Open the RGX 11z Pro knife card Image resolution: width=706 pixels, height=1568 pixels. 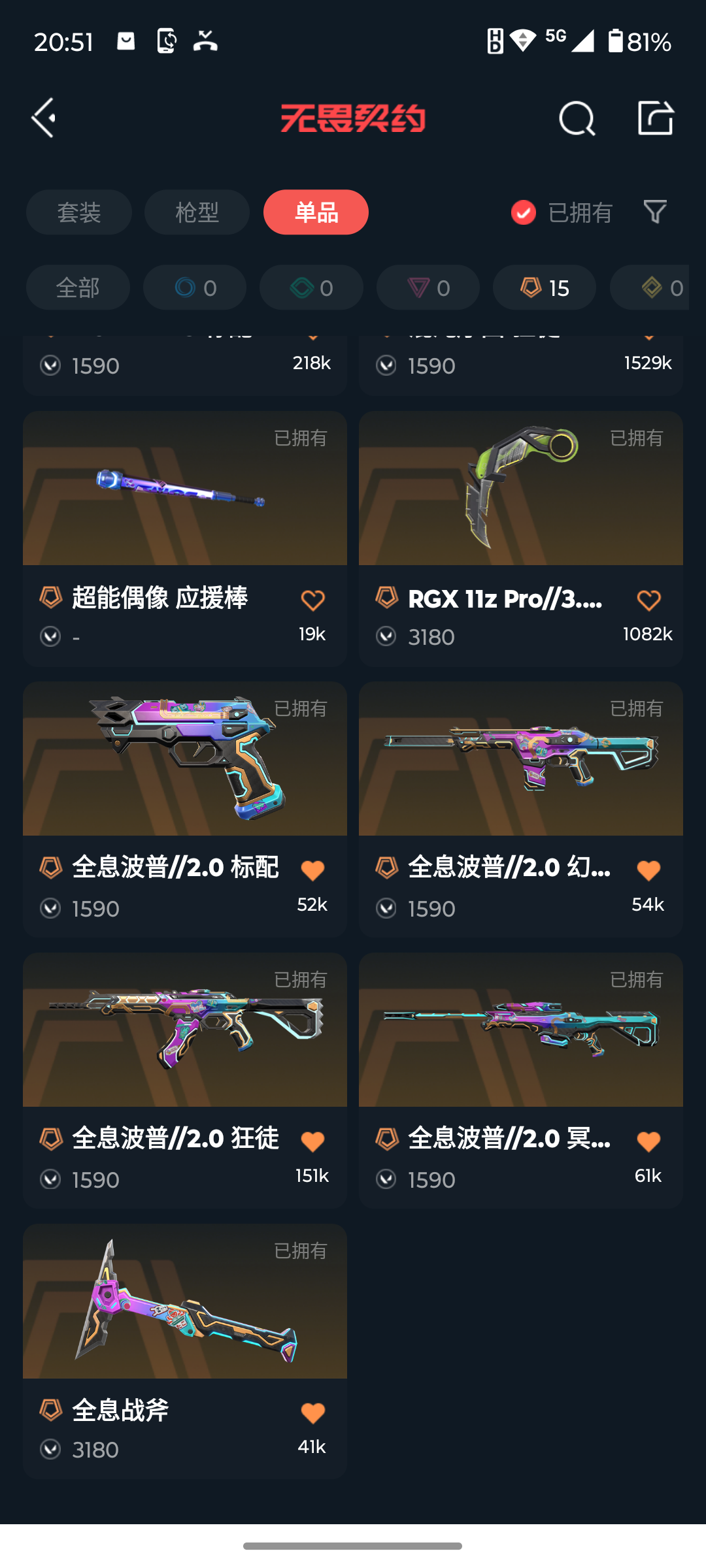click(521, 539)
